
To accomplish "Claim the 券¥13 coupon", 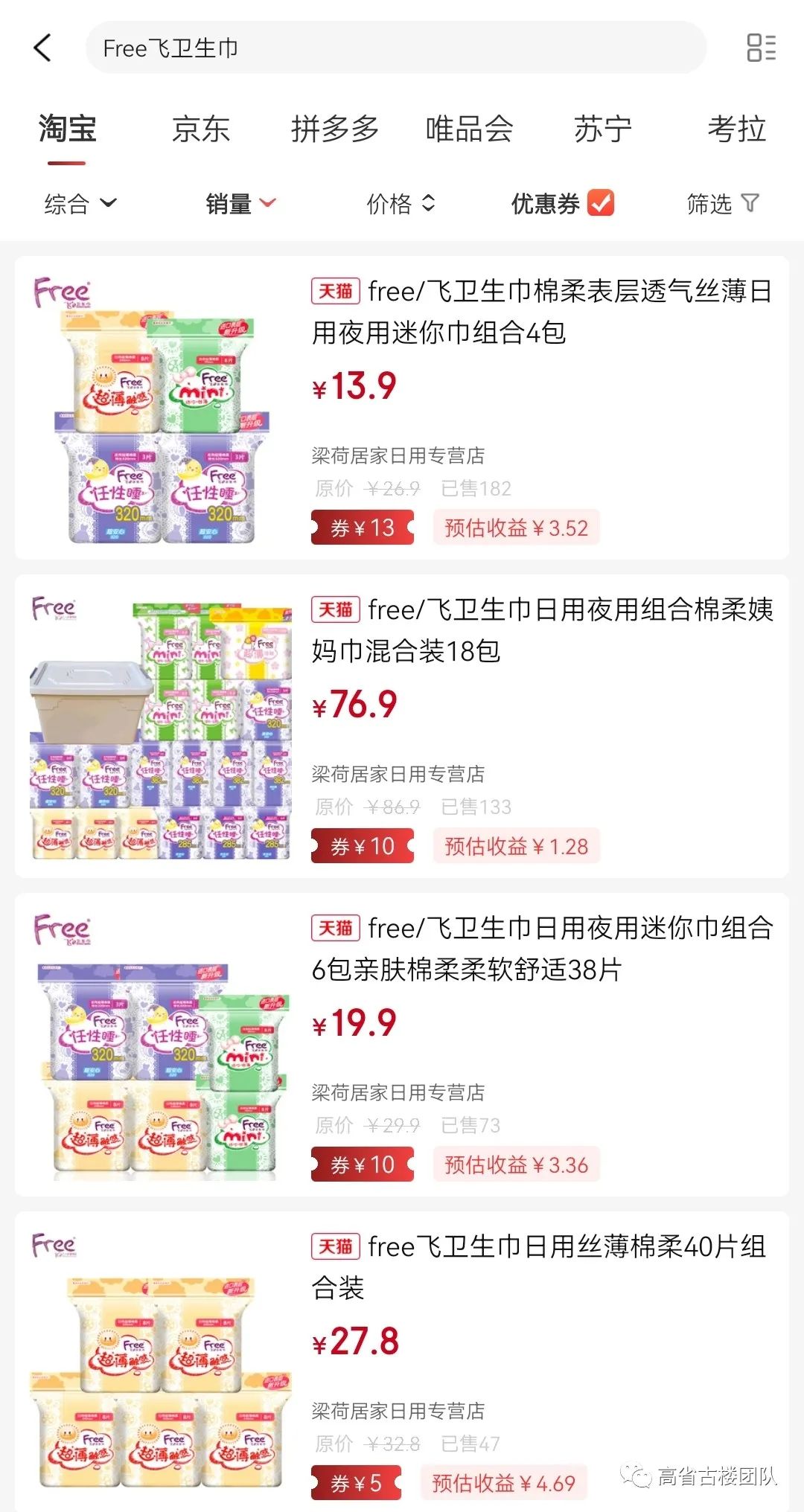I will 363,528.
